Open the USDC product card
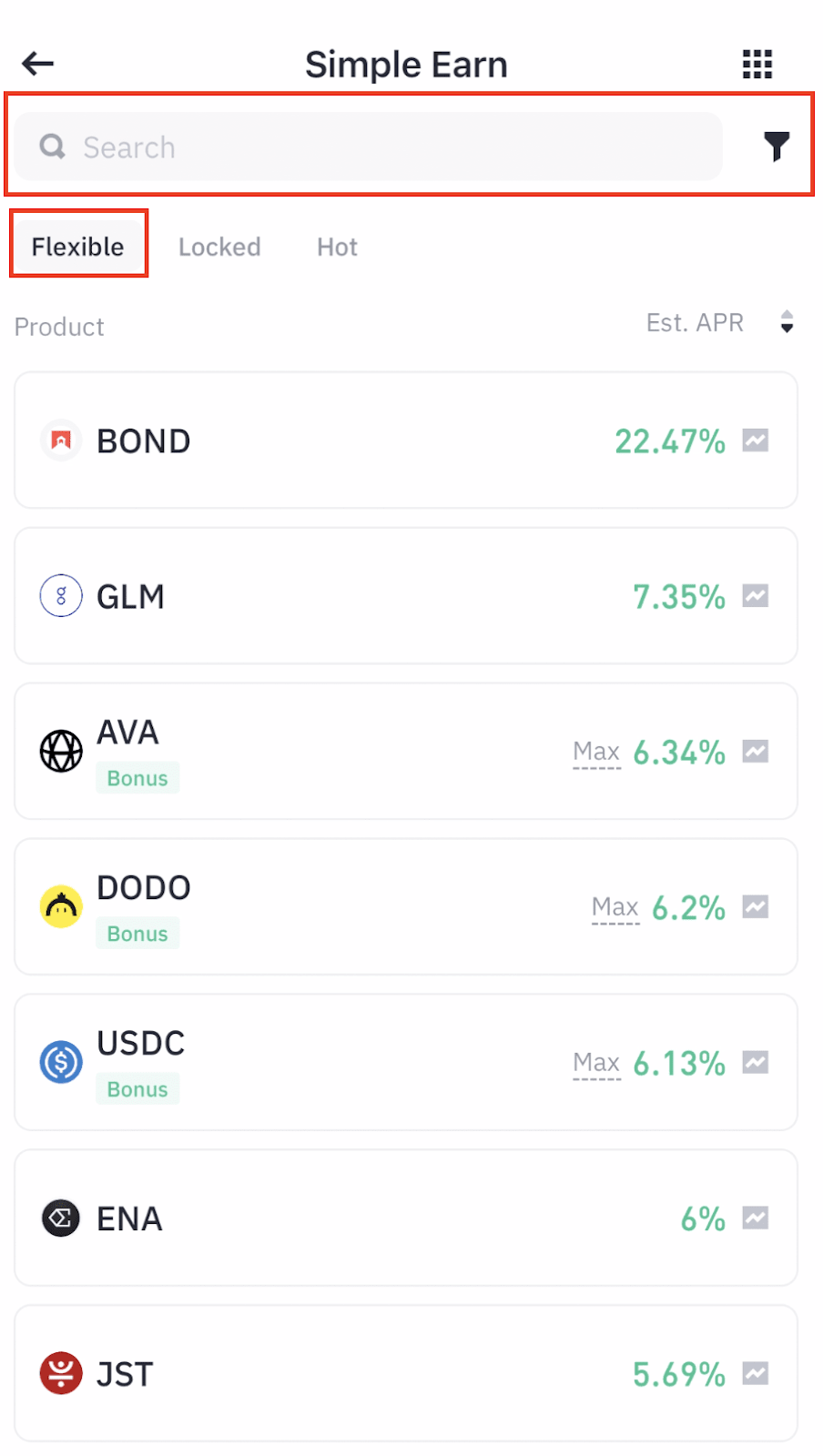Image resolution: width=823 pixels, height=1456 pixels. coord(364,1063)
